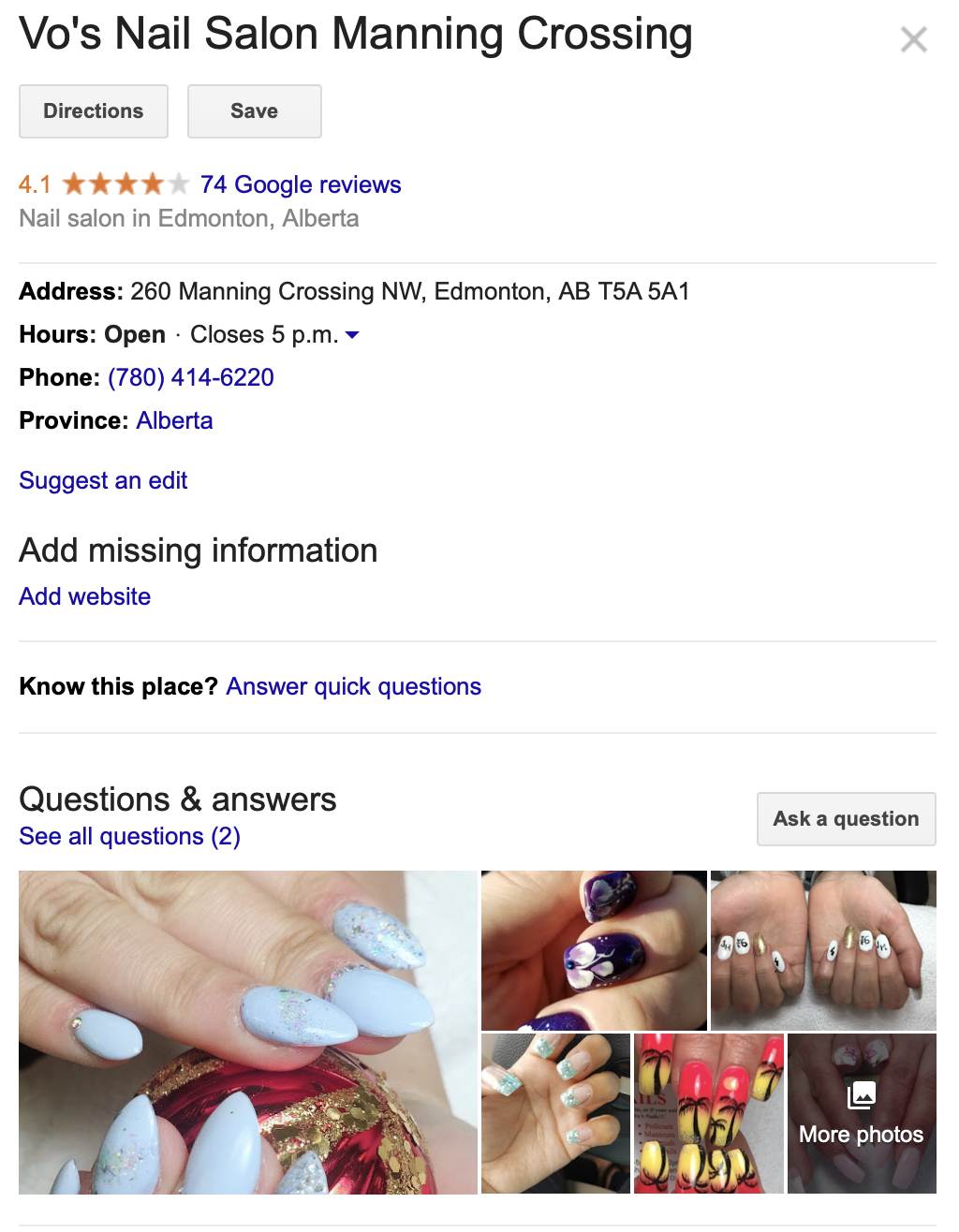Open the 74 Google reviews

tap(301, 184)
